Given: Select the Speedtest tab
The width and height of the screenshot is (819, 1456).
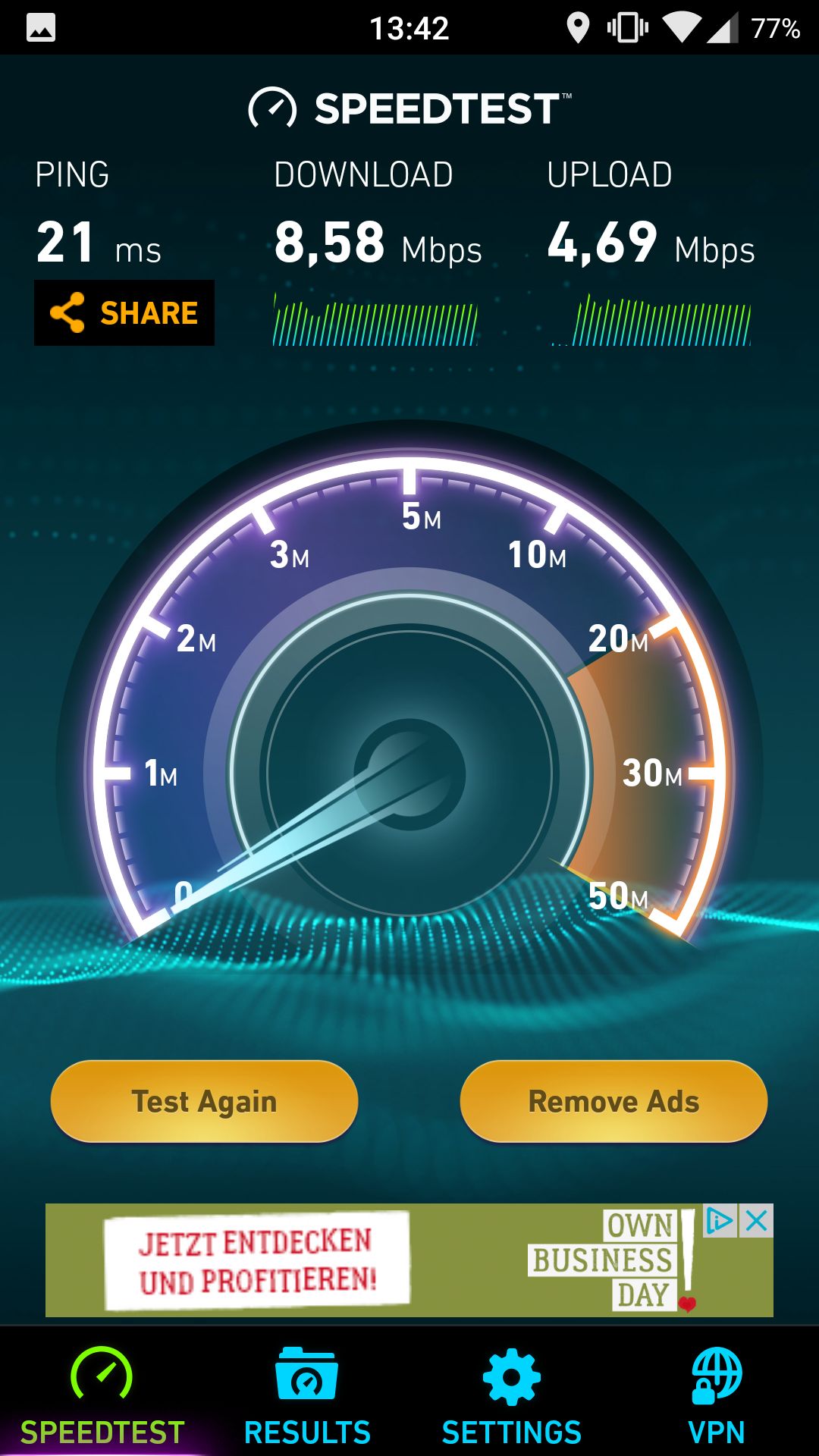Looking at the screenshot, I should pyautogui.click(x=102, y=1395).
